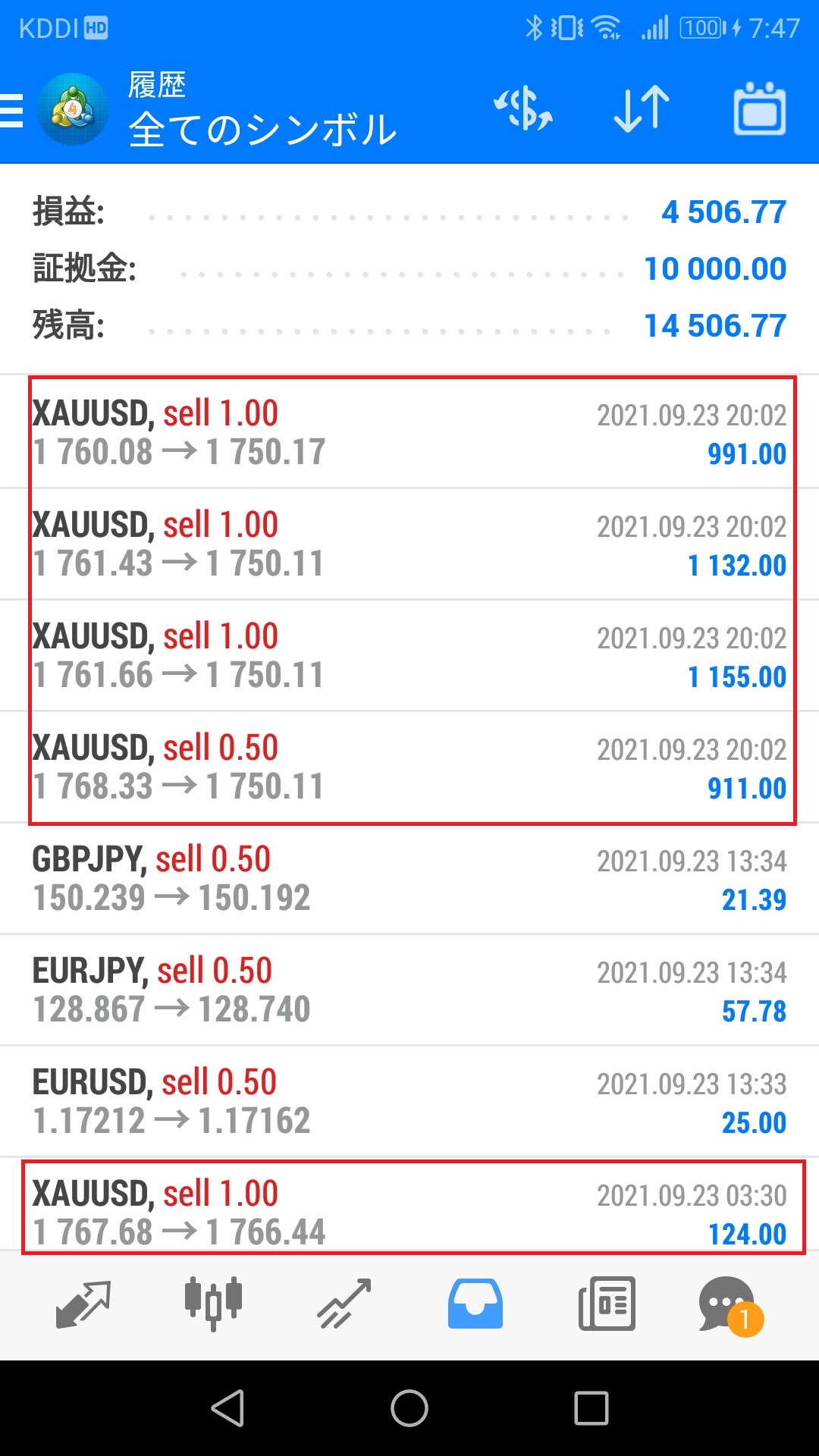Screen dimensions: 819x1456
Task: Expand XAUUSD sell 0.50 trade
Action: tap(409, 767)
